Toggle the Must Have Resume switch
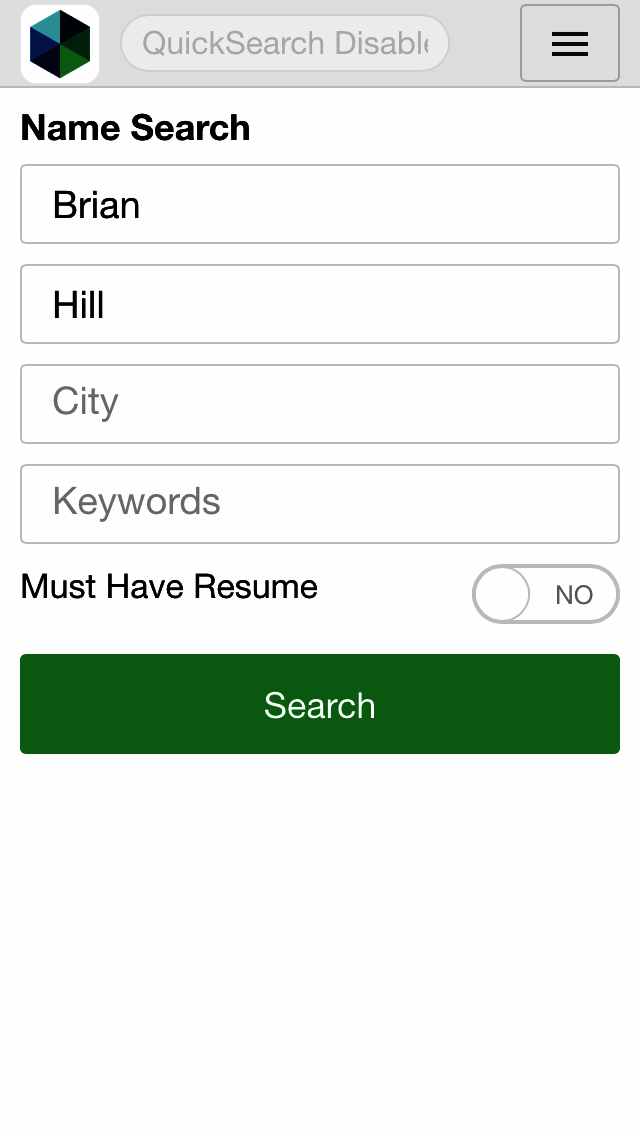The image size is (640, 1136). [x=545, y=594]
